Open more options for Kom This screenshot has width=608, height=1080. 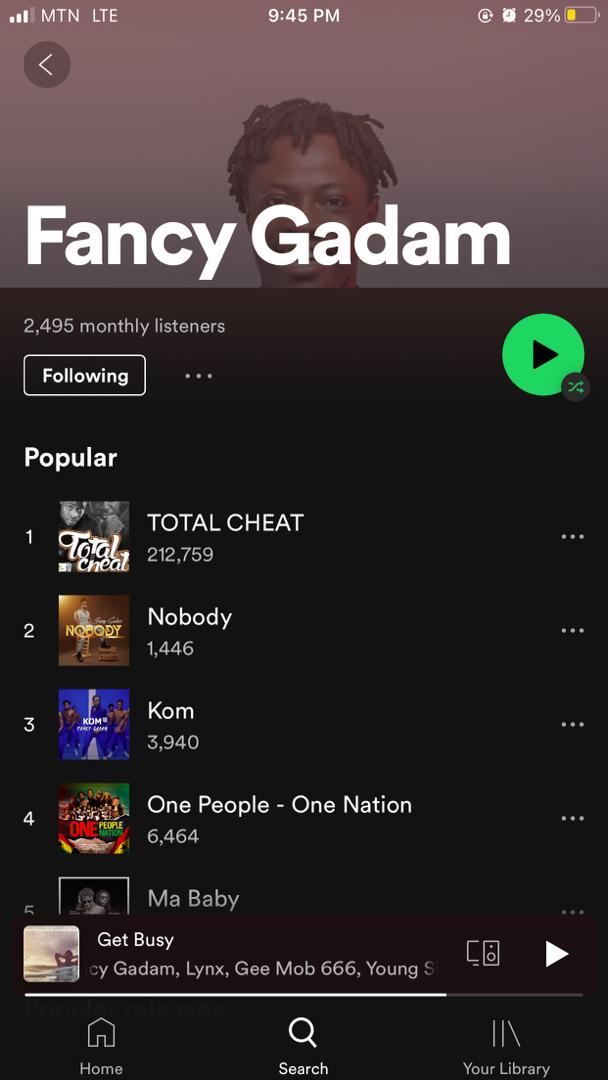(x=572, y=725)
